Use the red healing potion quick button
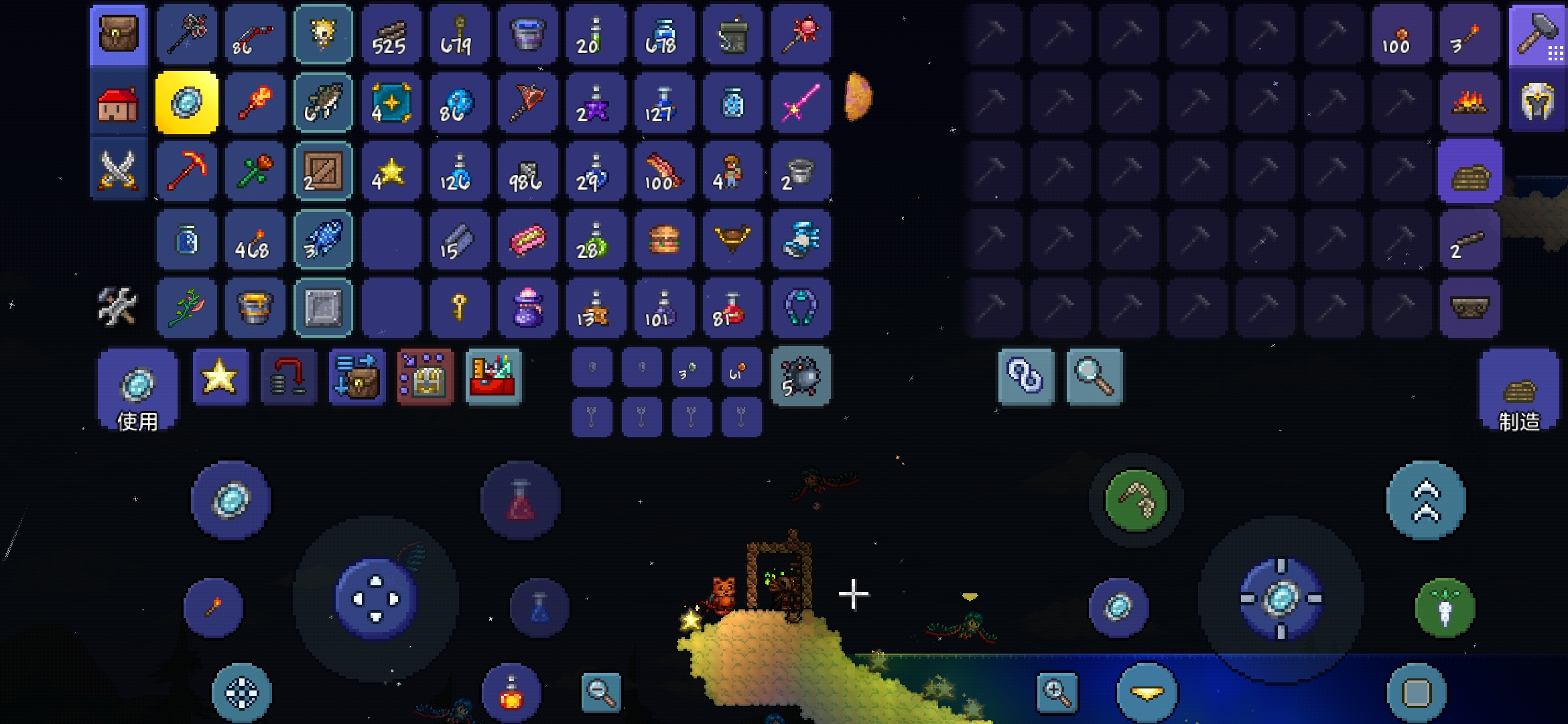 click(521, 501)
